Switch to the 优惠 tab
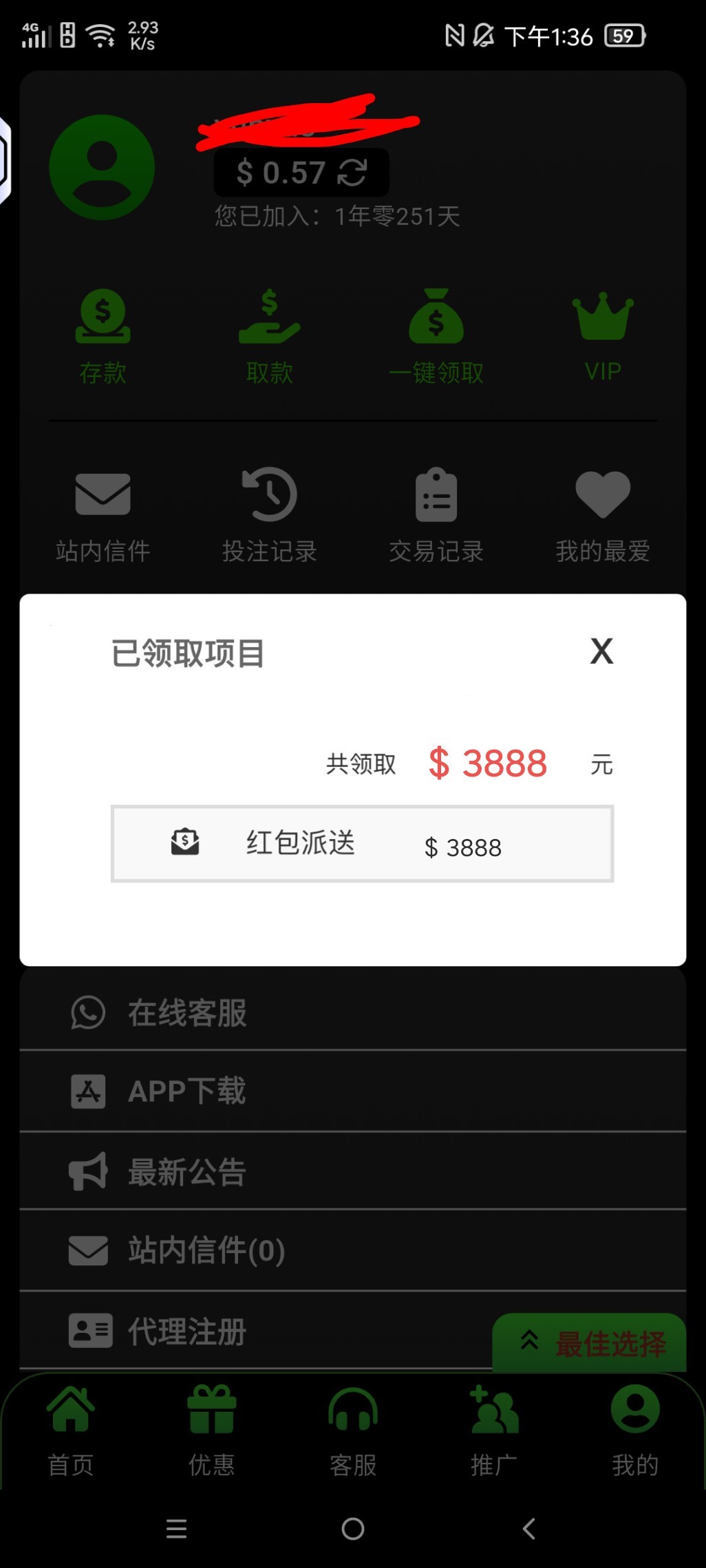Image resolution: width=706 pixels, height=1568 pixels. tap(212, 1429)
